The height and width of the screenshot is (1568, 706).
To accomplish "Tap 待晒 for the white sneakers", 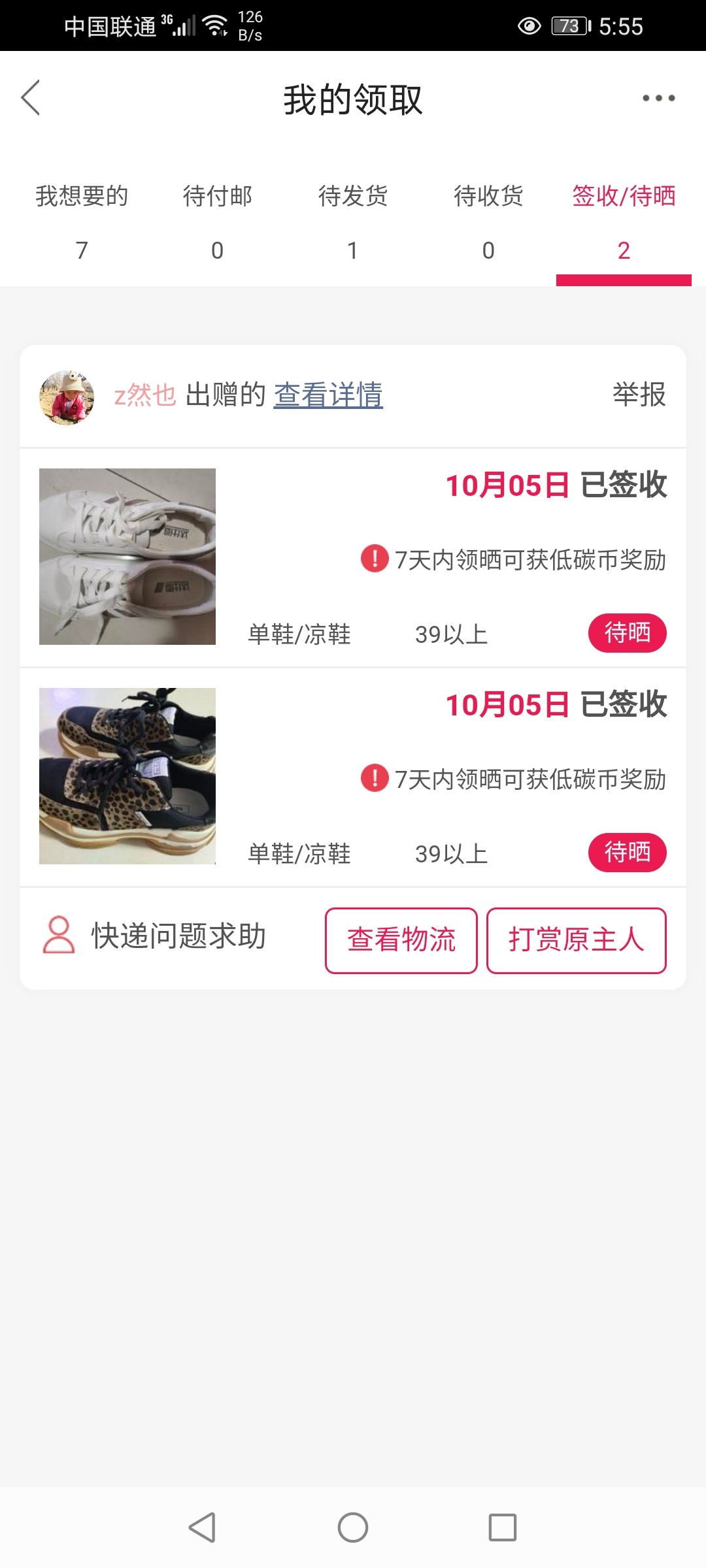I will (627, 633).
